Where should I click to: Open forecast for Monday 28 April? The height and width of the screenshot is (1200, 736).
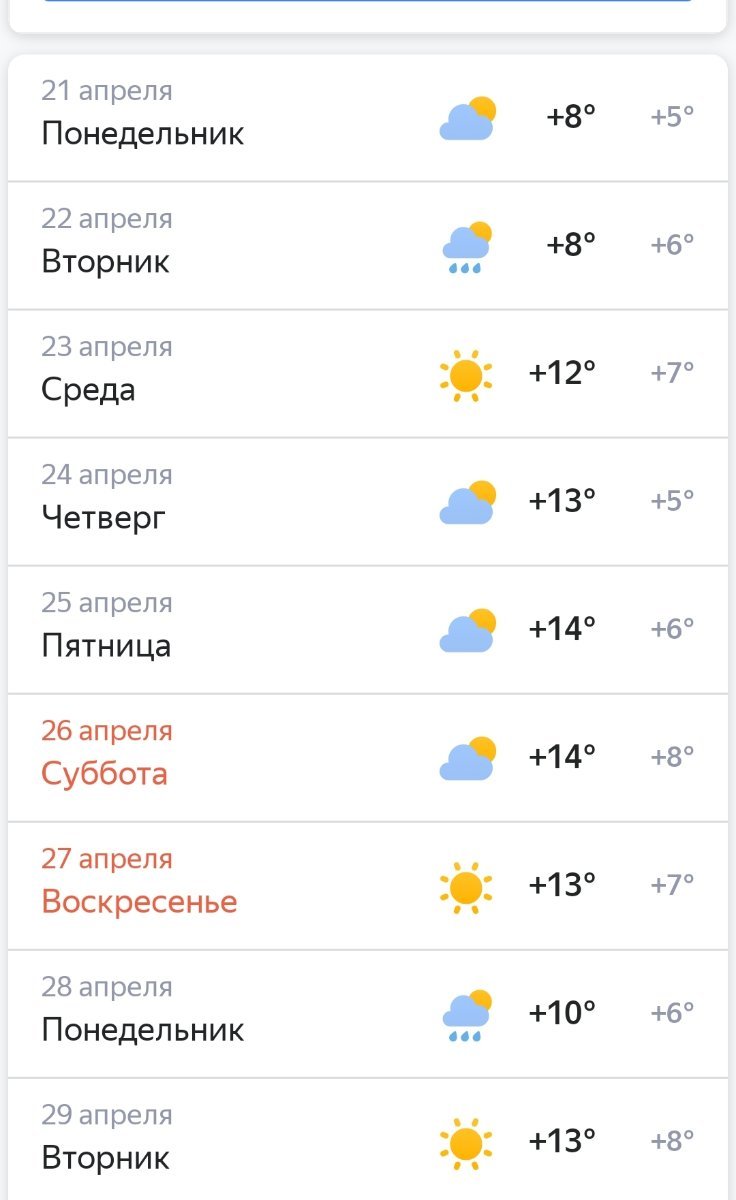click(367, 1014)
